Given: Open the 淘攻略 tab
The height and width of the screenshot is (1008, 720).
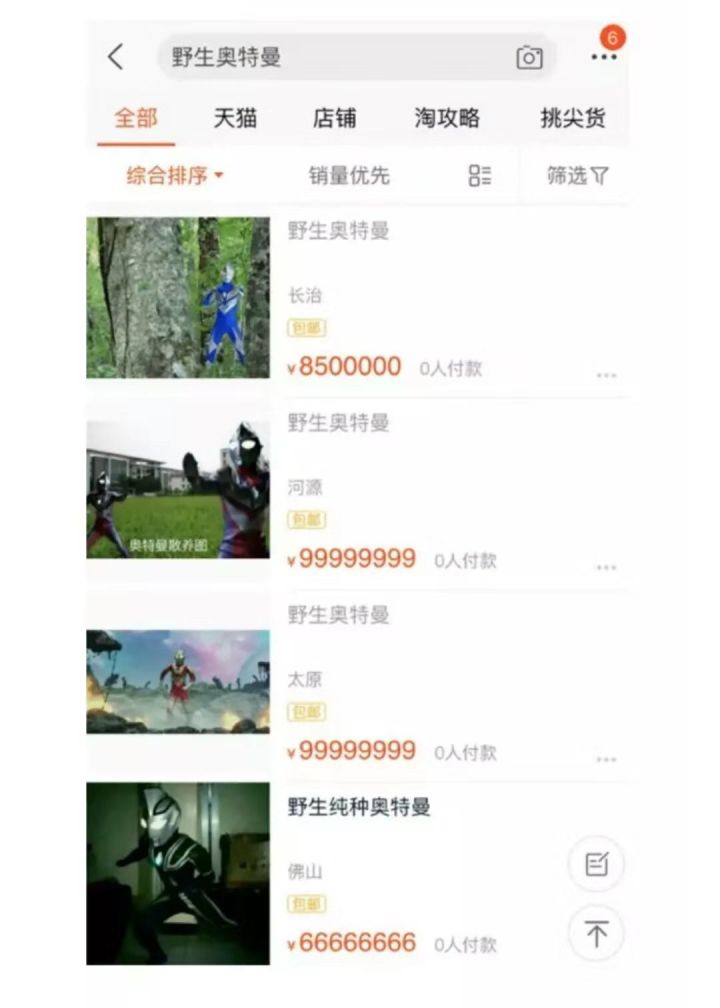Looking at the screenshot, I should click(x=447, y=118).
